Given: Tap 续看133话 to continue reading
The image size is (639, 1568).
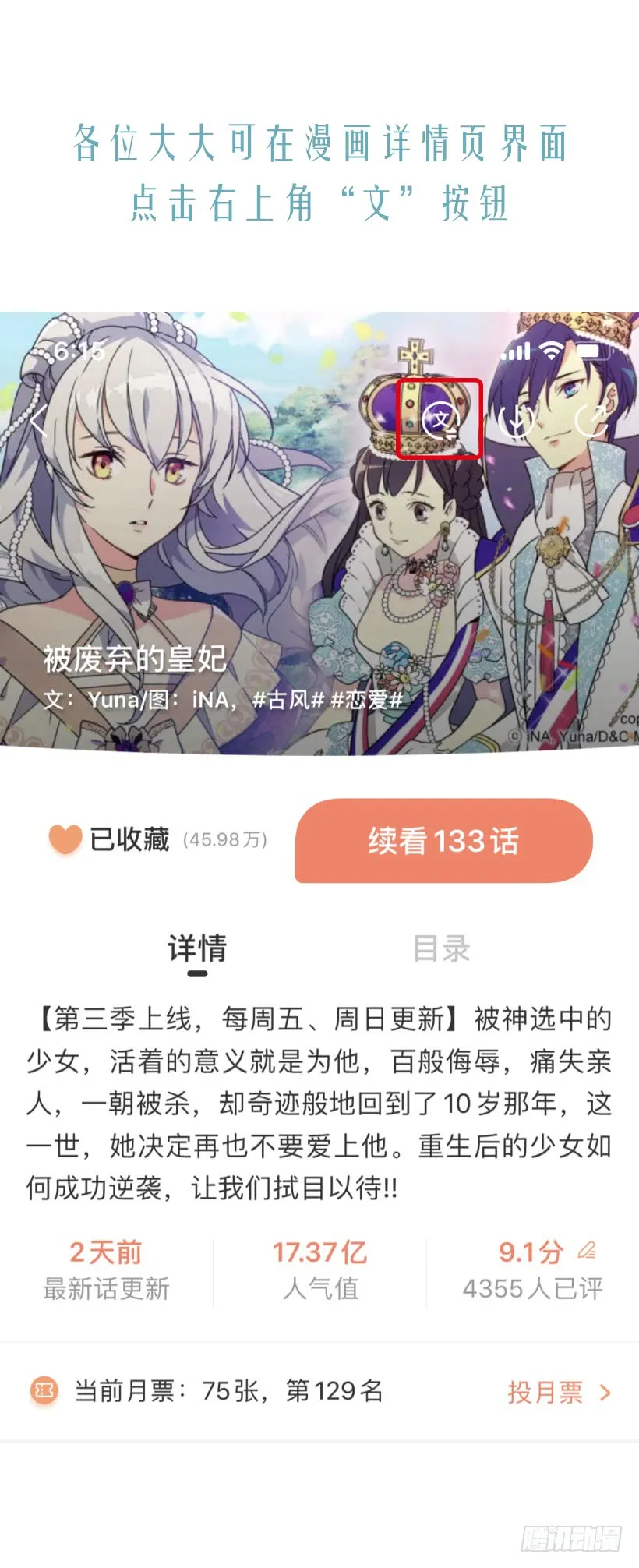Looking at the screenshot, I should coord(443,841).
